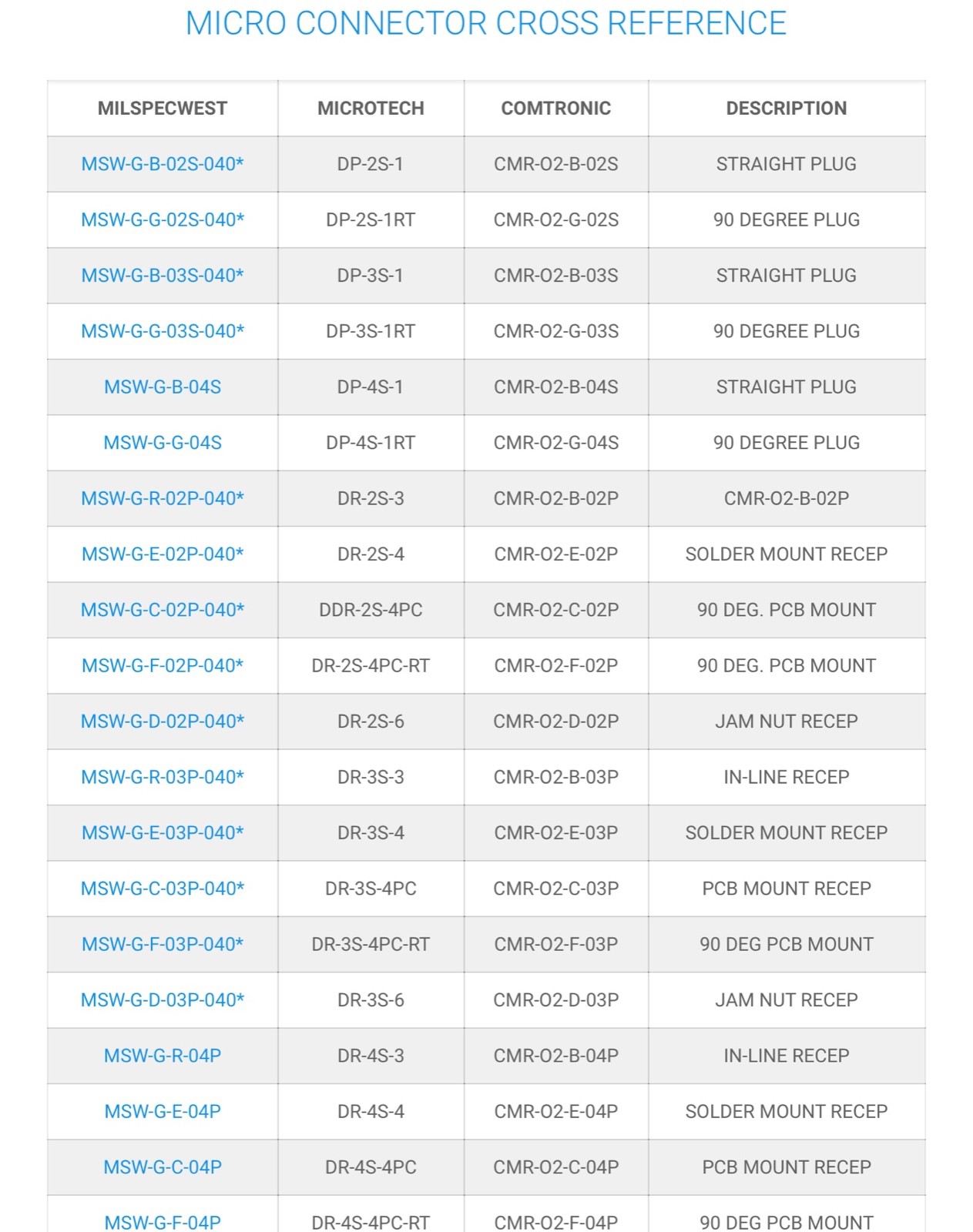Open the MSW-G-R-03P-040* link
Viewport: 973px width, 1232px height.
(163, 777)
